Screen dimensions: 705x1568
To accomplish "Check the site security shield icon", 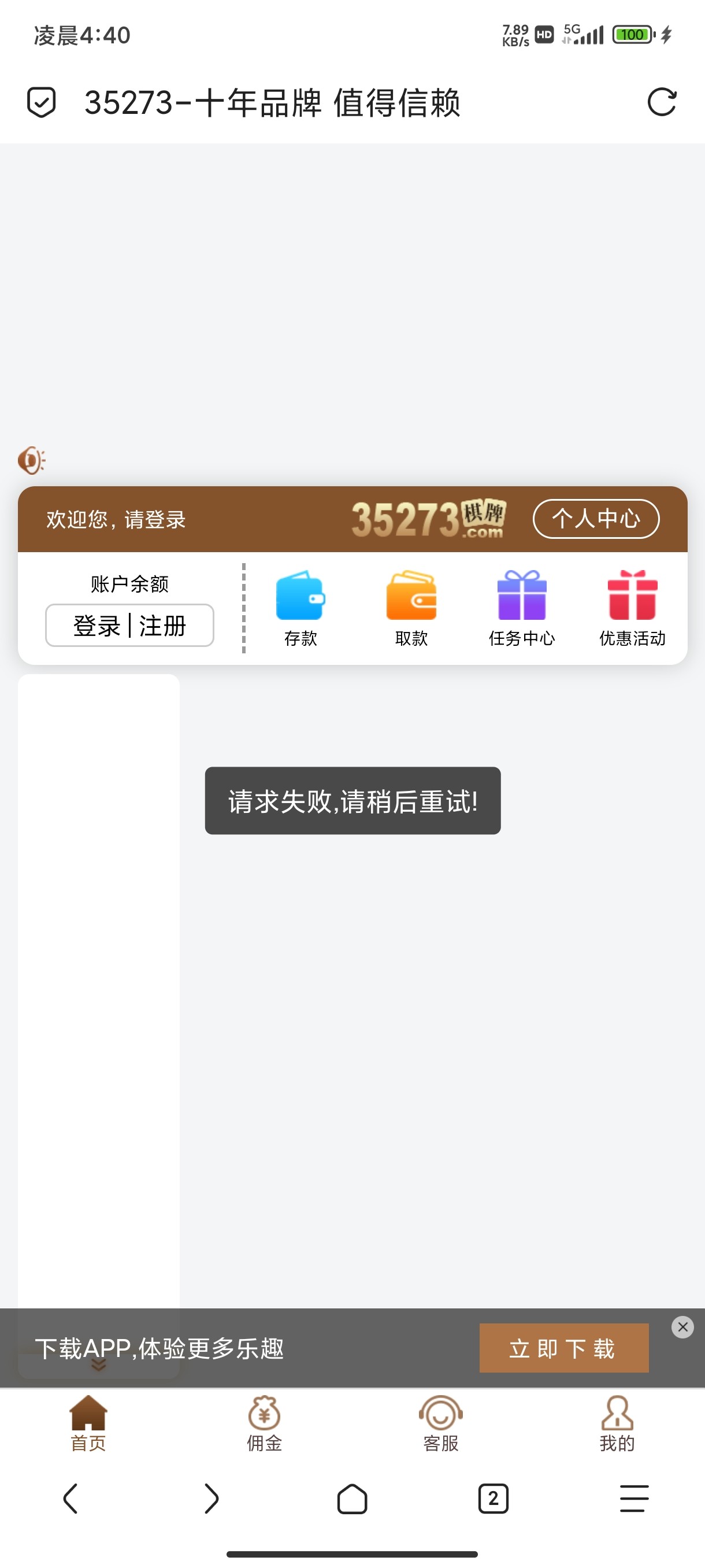I will [x=42, y=102].
